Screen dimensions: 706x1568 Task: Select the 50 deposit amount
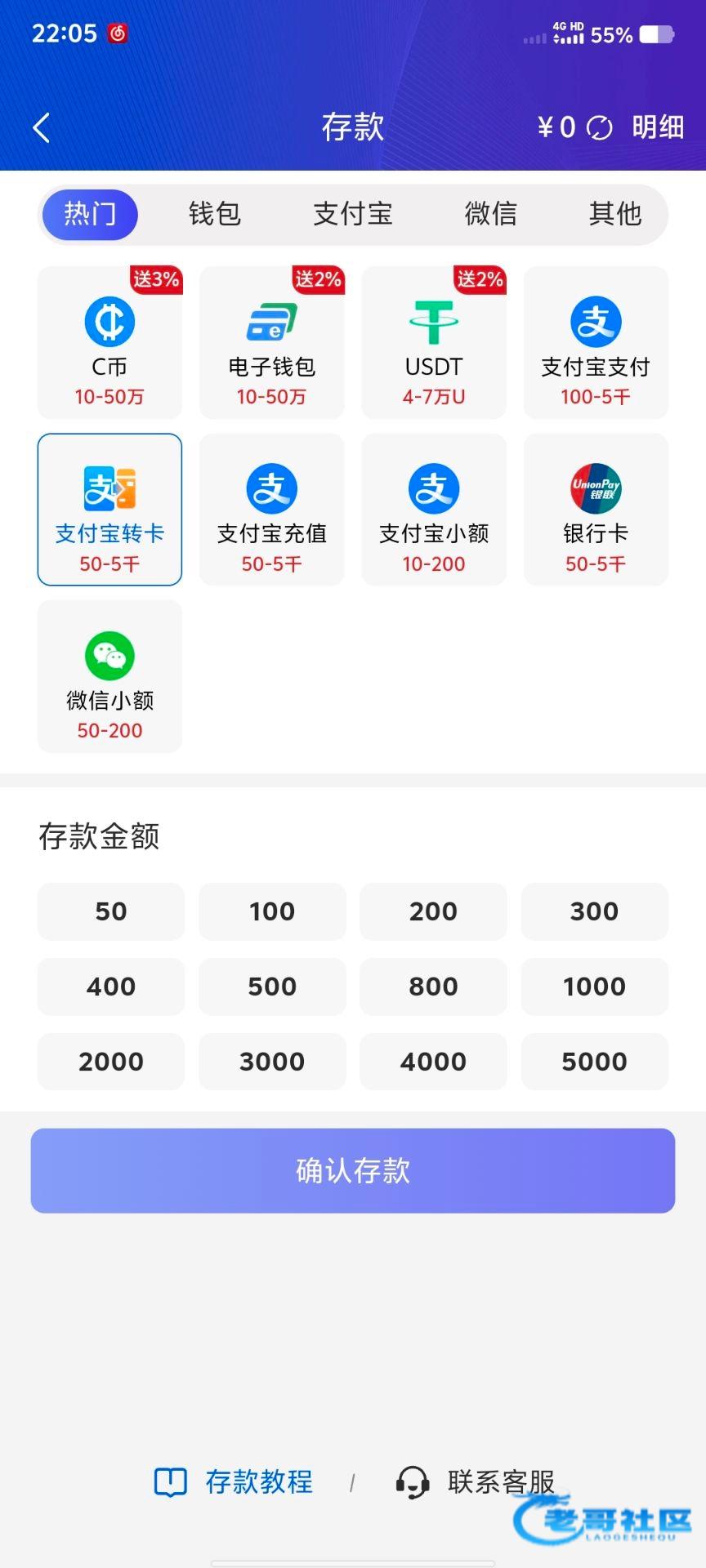(111, 911)
